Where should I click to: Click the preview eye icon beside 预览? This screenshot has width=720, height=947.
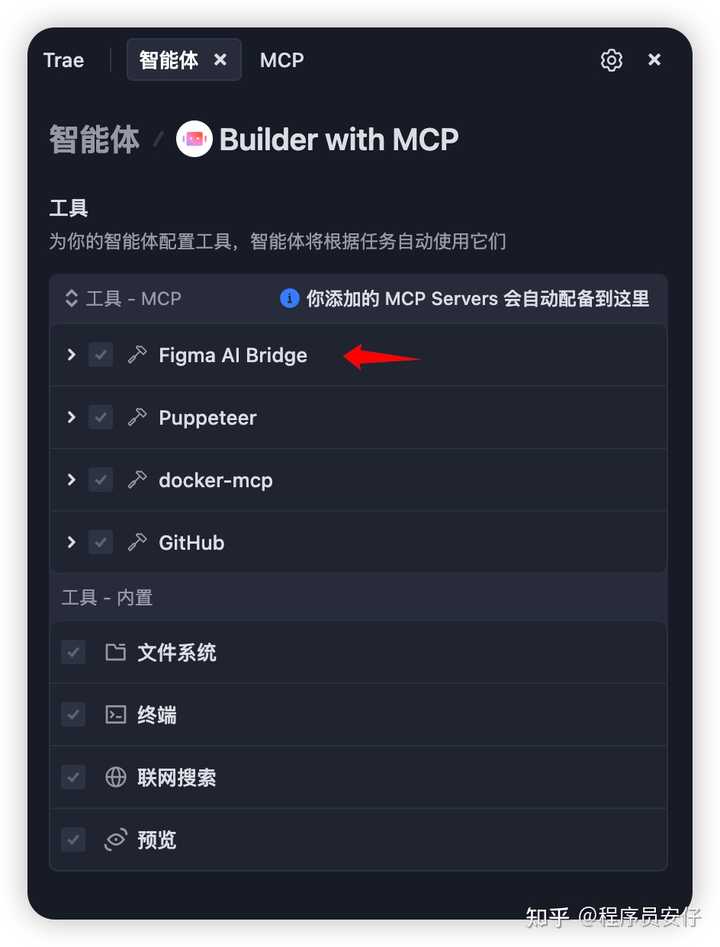click(x=117, y=839)
